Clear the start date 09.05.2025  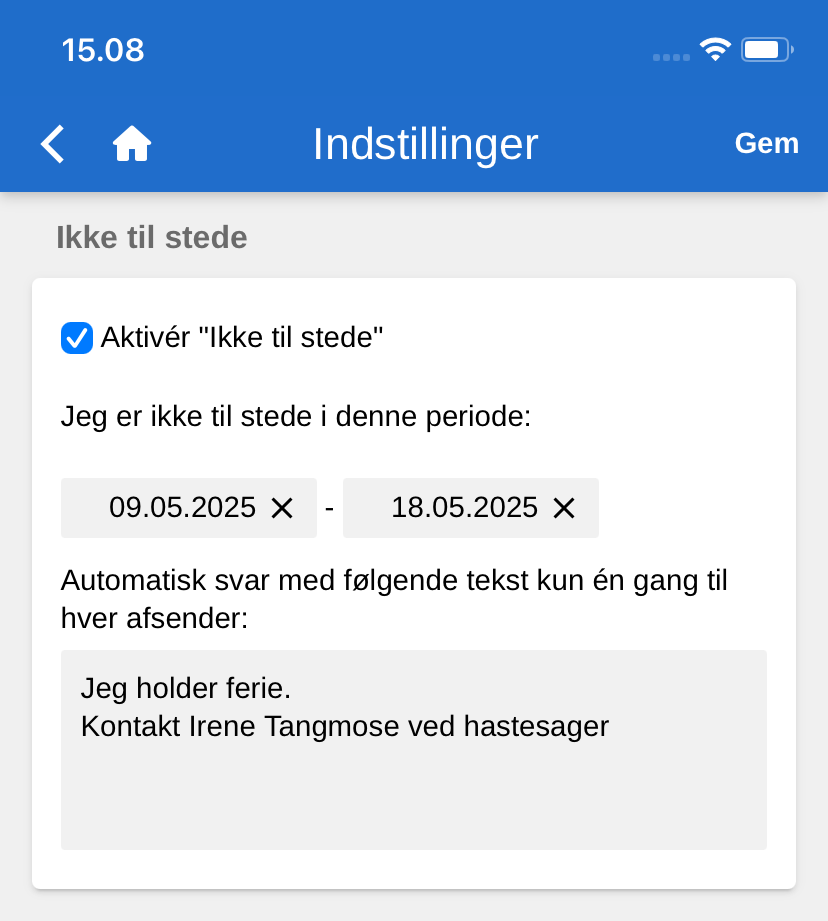282,508
